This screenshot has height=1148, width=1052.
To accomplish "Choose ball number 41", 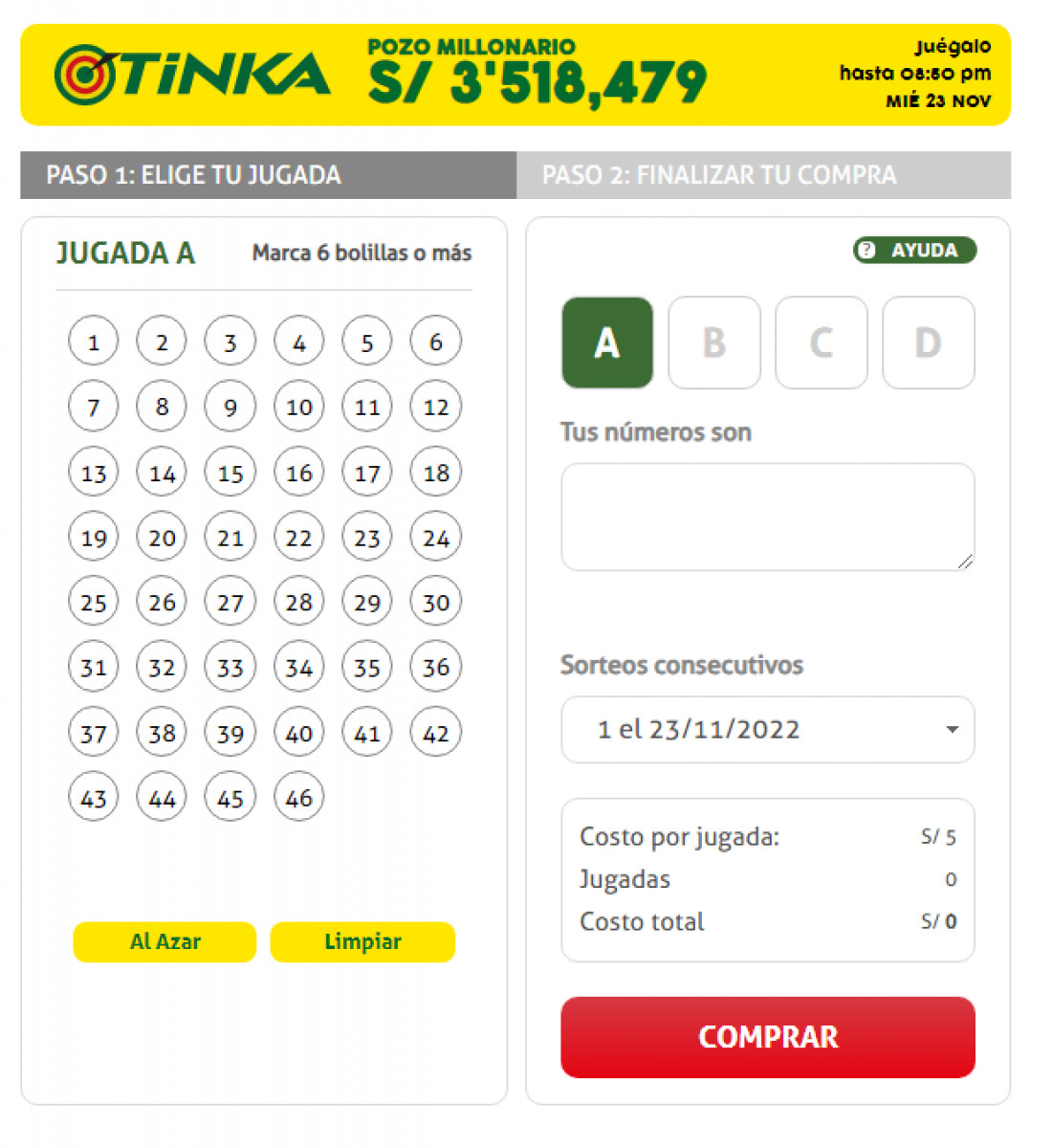I will click(367, 733).
